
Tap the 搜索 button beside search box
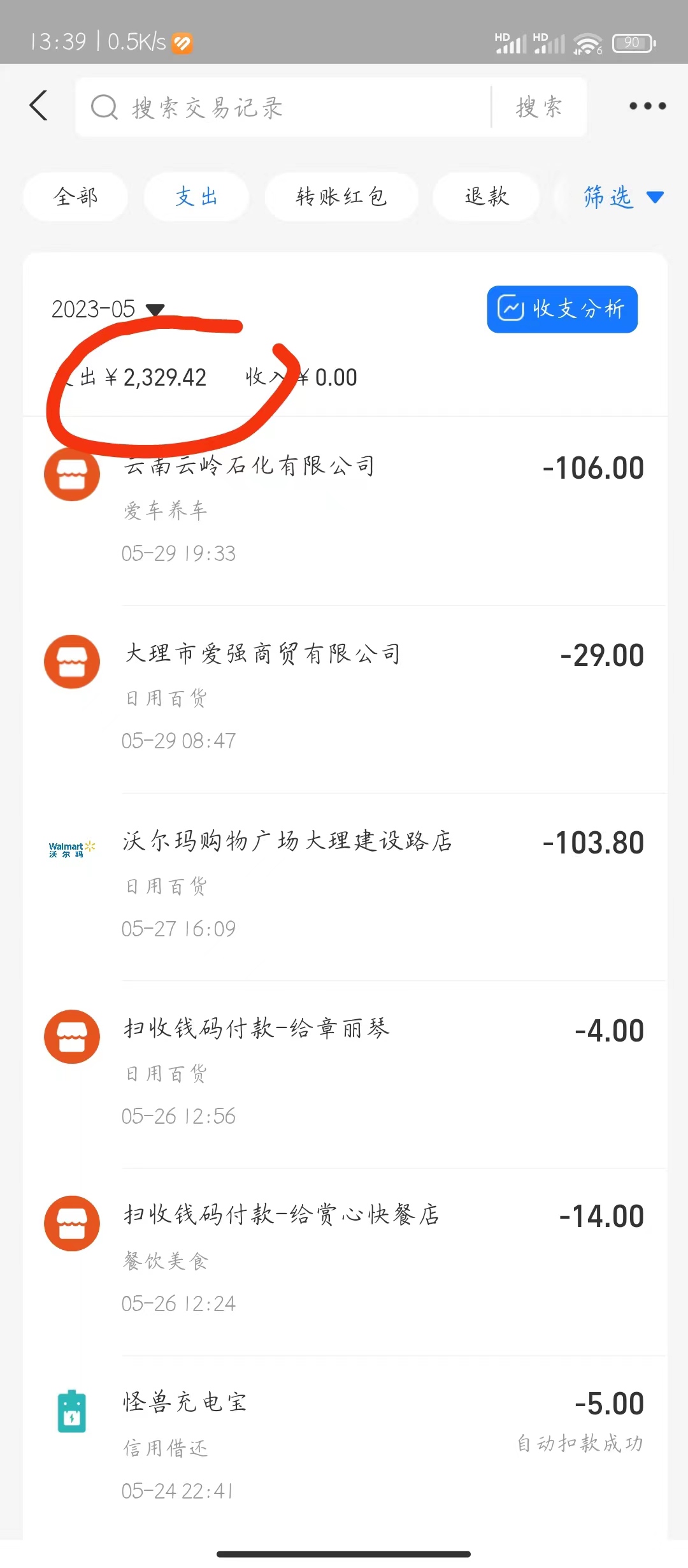538,106
